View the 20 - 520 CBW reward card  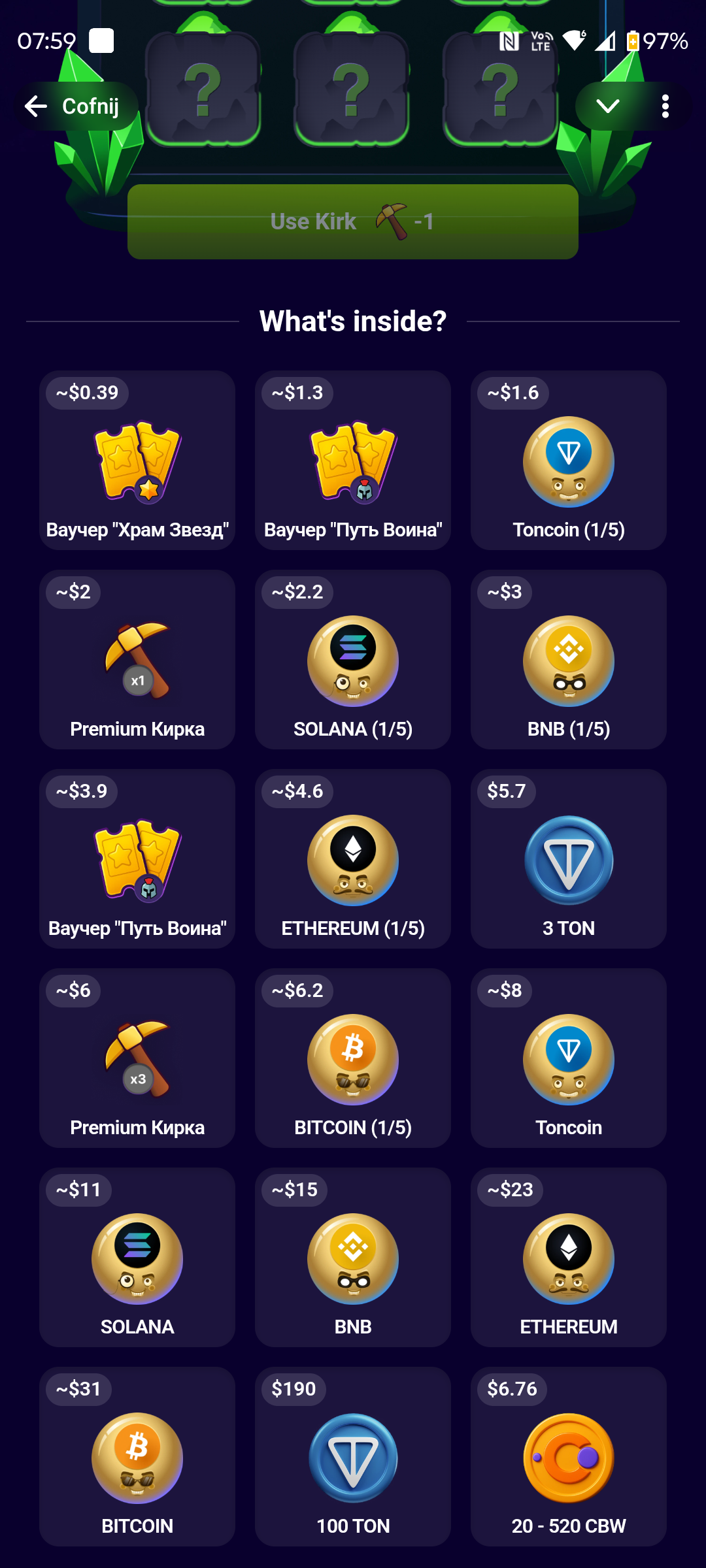click(569, 1457)
